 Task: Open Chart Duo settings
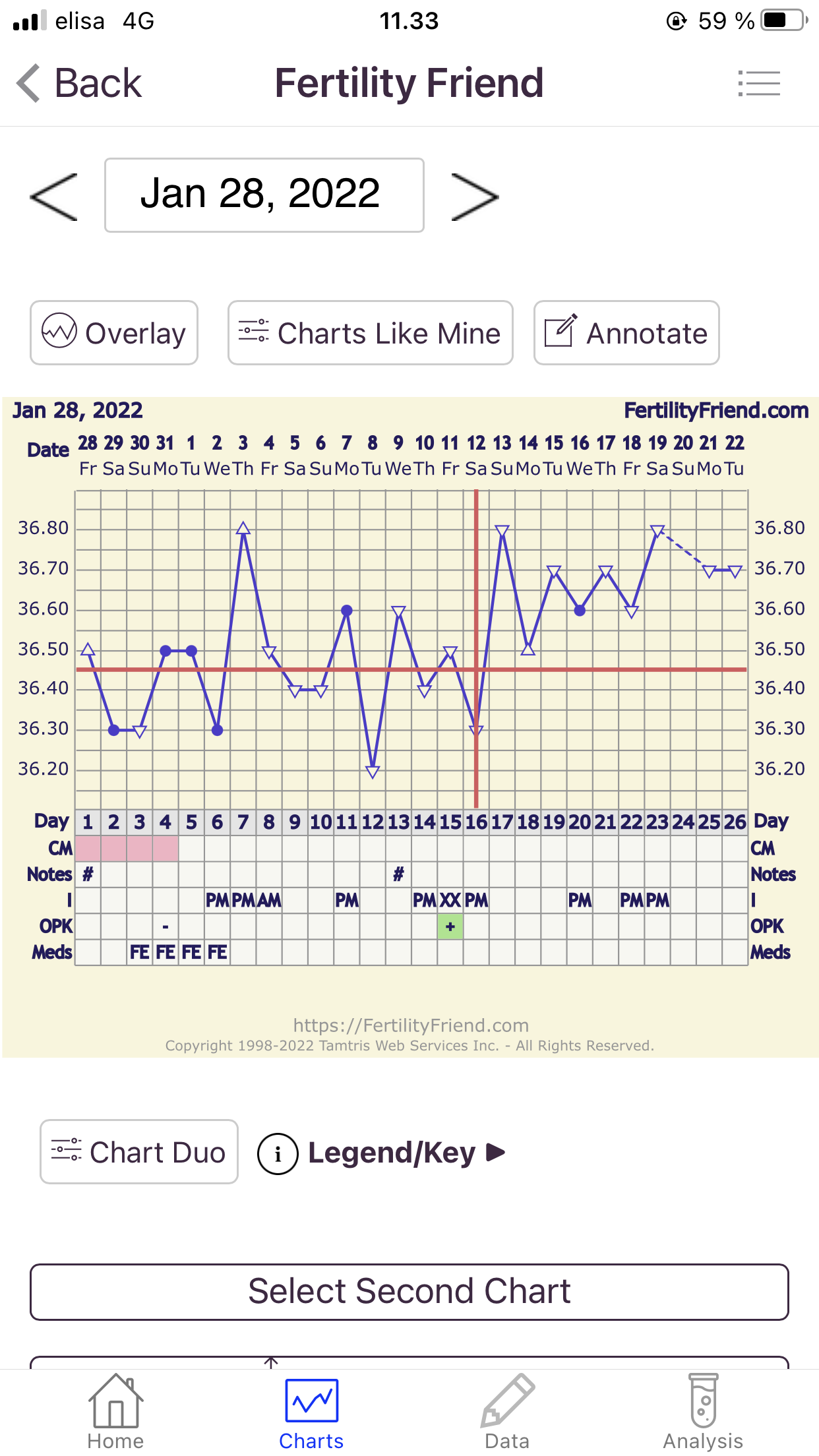click(139, 1152)
